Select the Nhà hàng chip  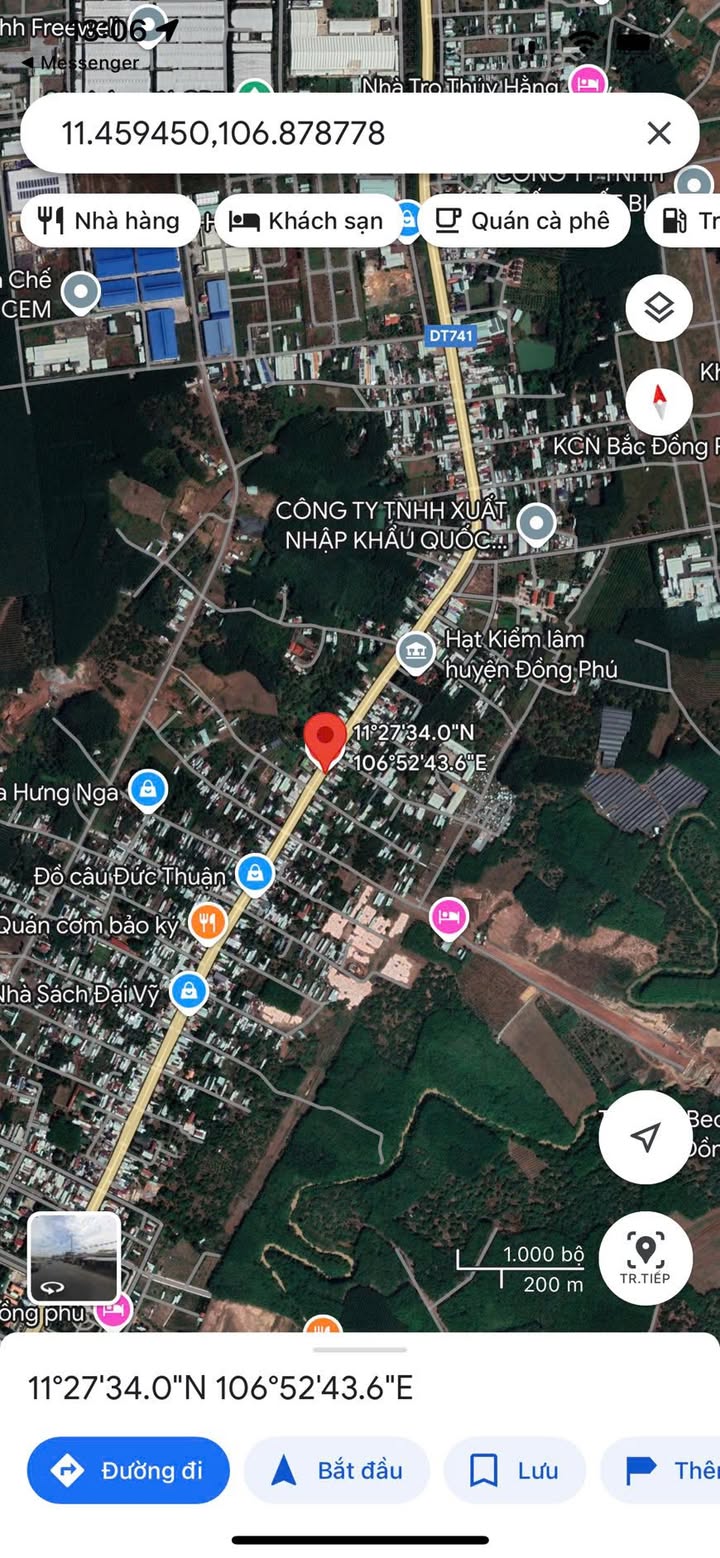point(109,221)
